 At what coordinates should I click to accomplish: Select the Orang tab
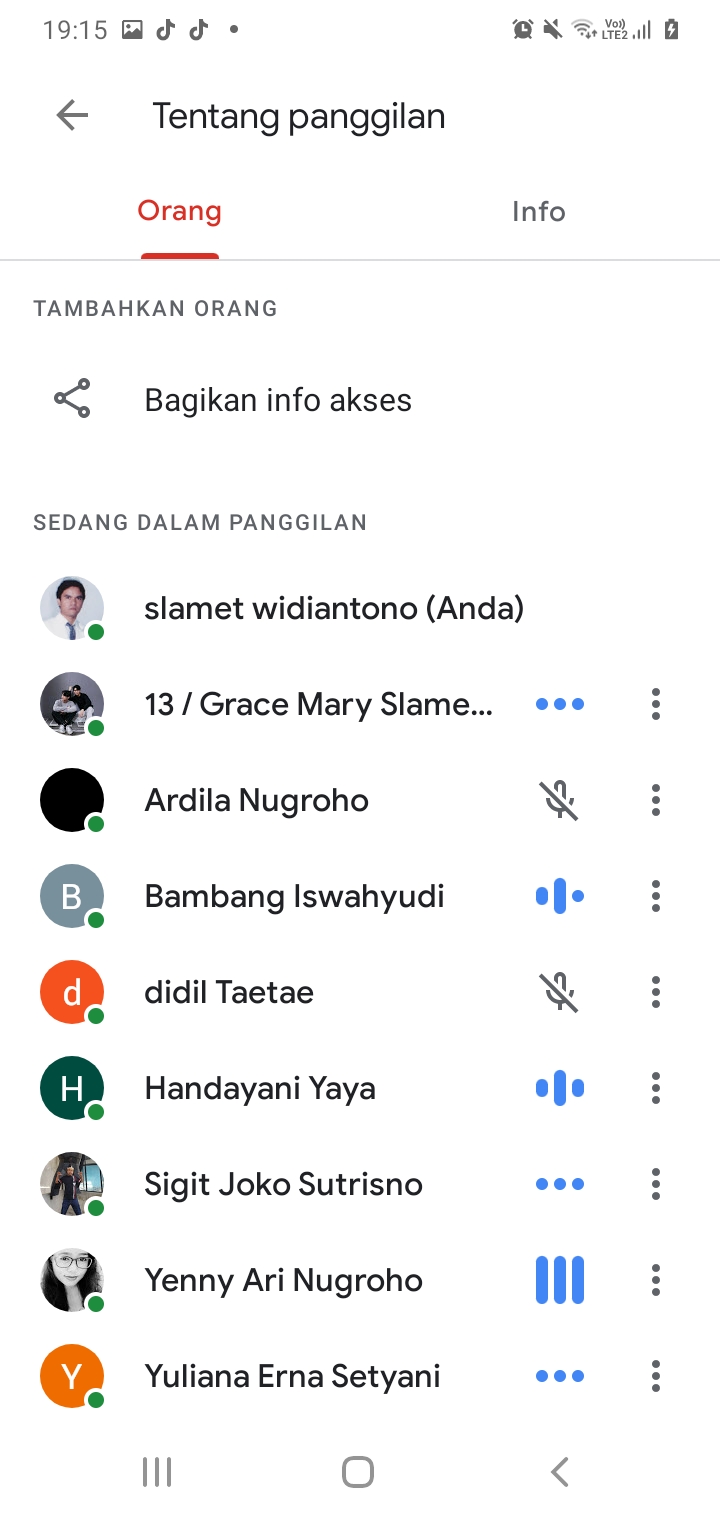(180, 212)
